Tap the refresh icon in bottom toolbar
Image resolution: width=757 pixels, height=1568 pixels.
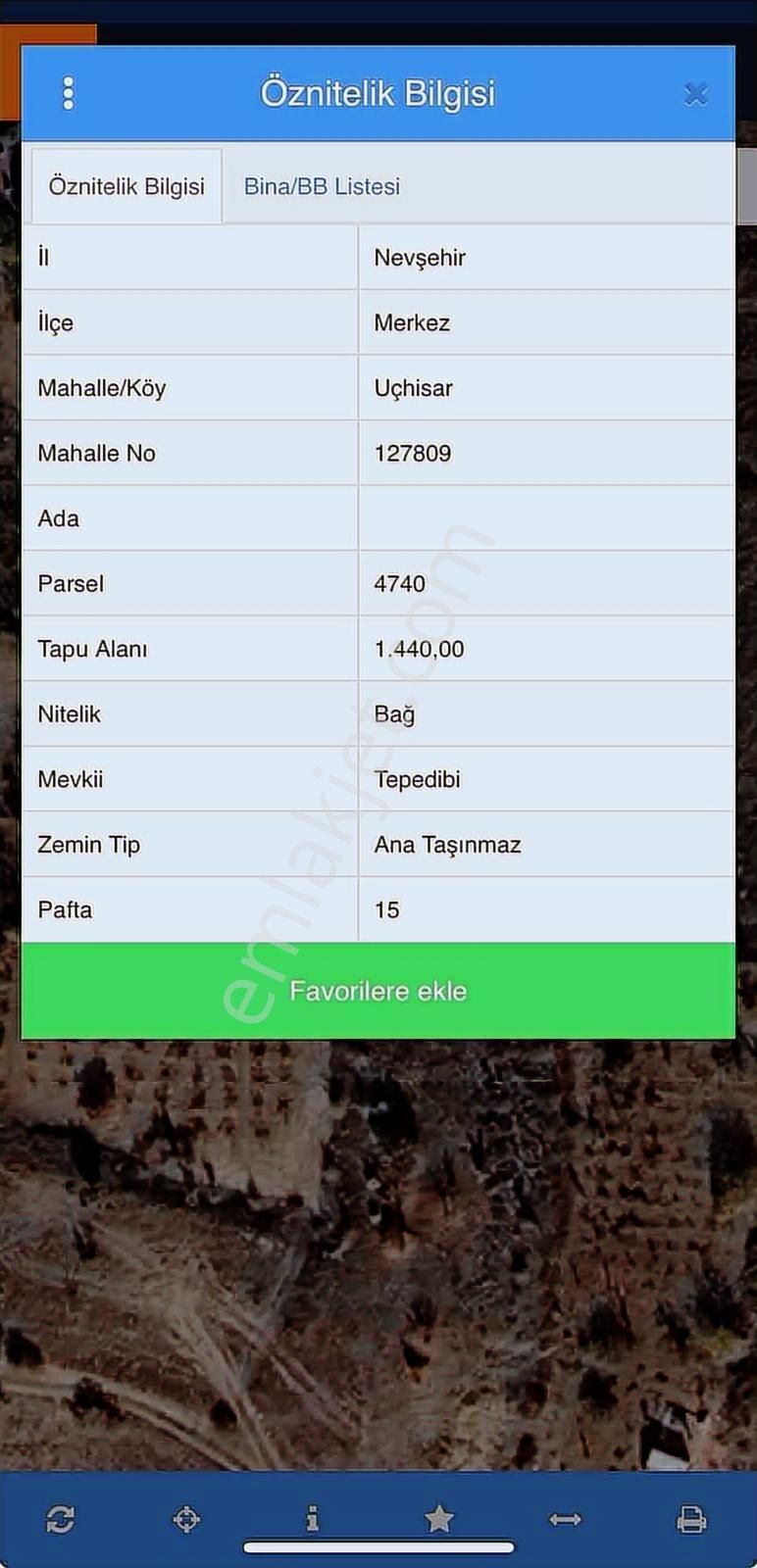click(x=61, y=1519)
